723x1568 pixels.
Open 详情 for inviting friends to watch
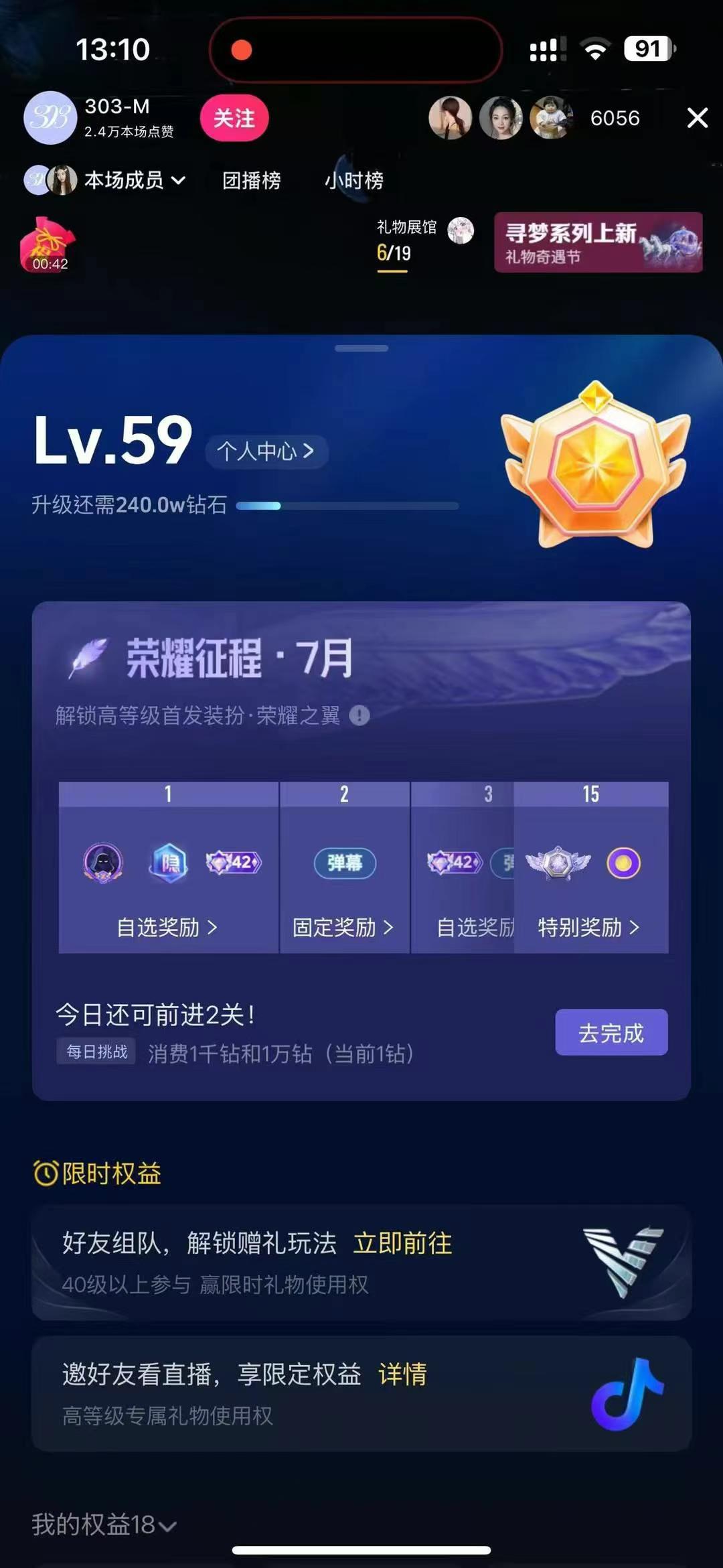pos(402,1374)
